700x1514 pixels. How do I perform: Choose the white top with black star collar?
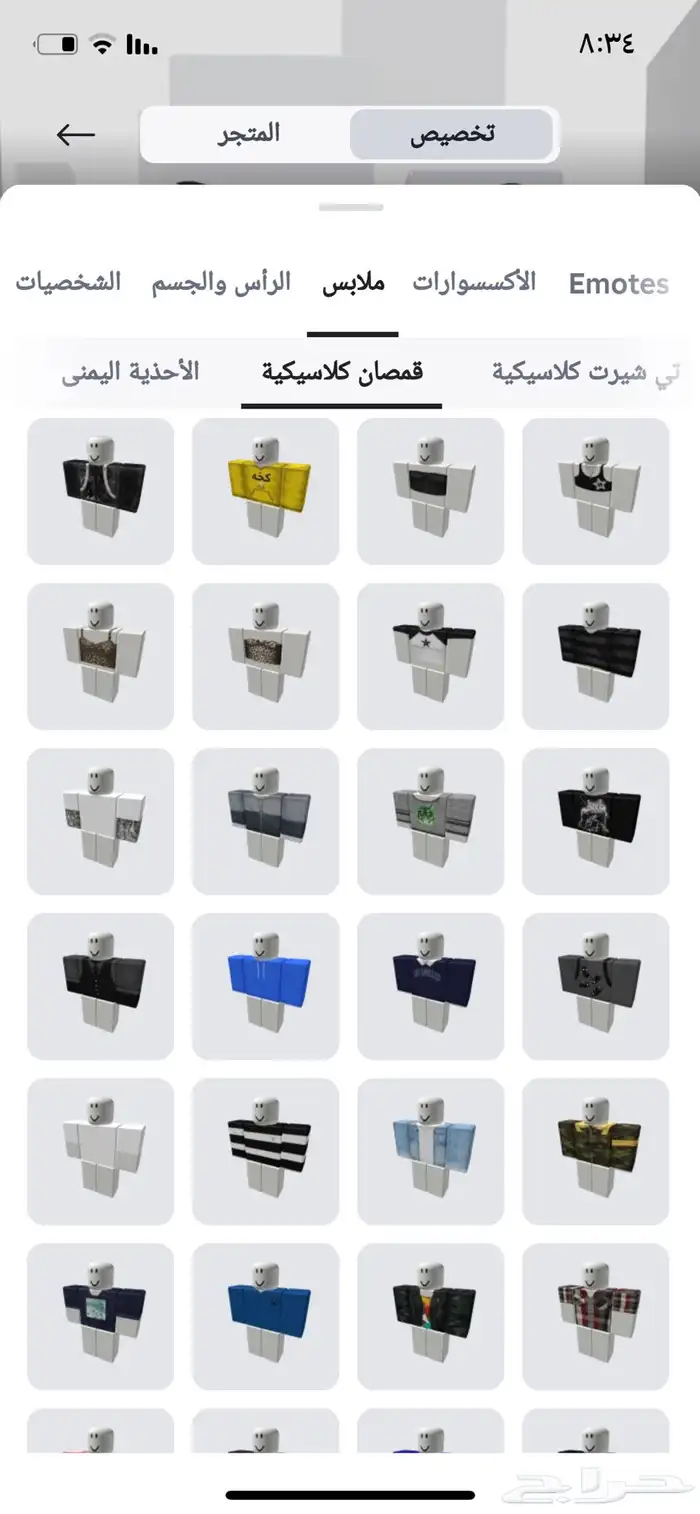(430, 656)
